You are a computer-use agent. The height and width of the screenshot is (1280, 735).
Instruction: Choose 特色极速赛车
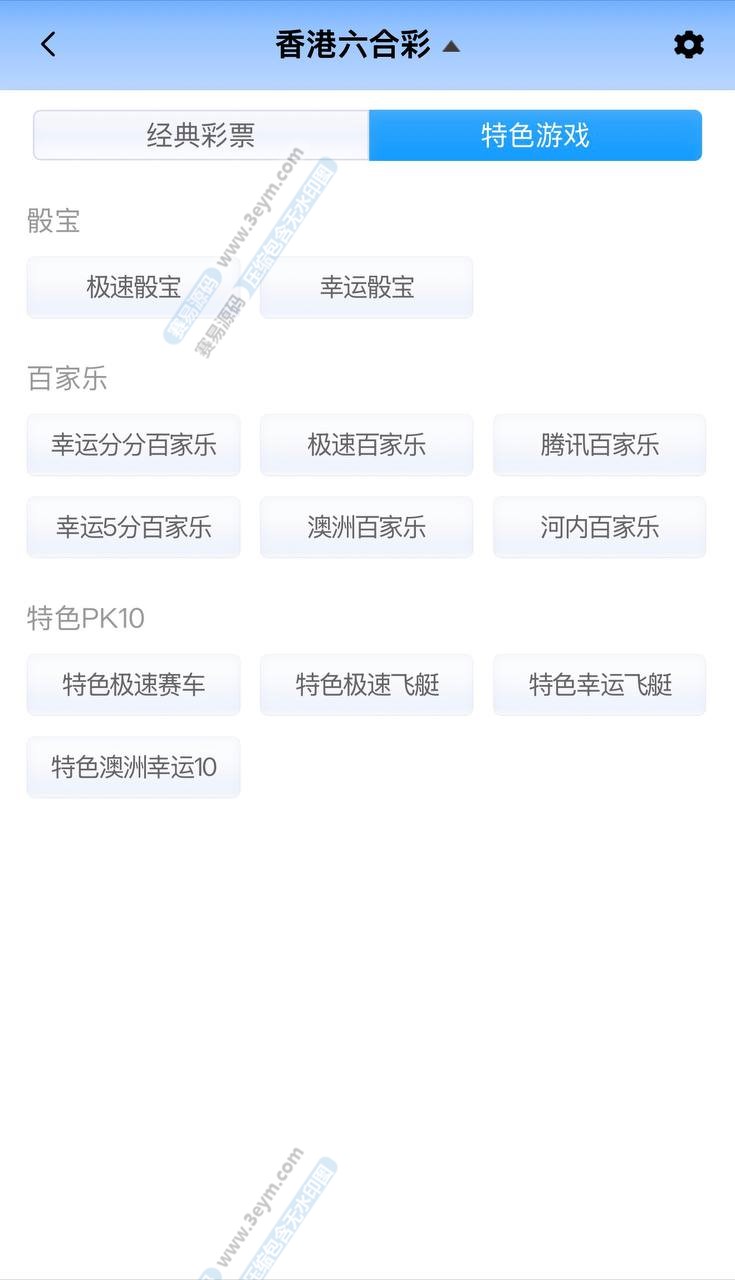(133, 685)
